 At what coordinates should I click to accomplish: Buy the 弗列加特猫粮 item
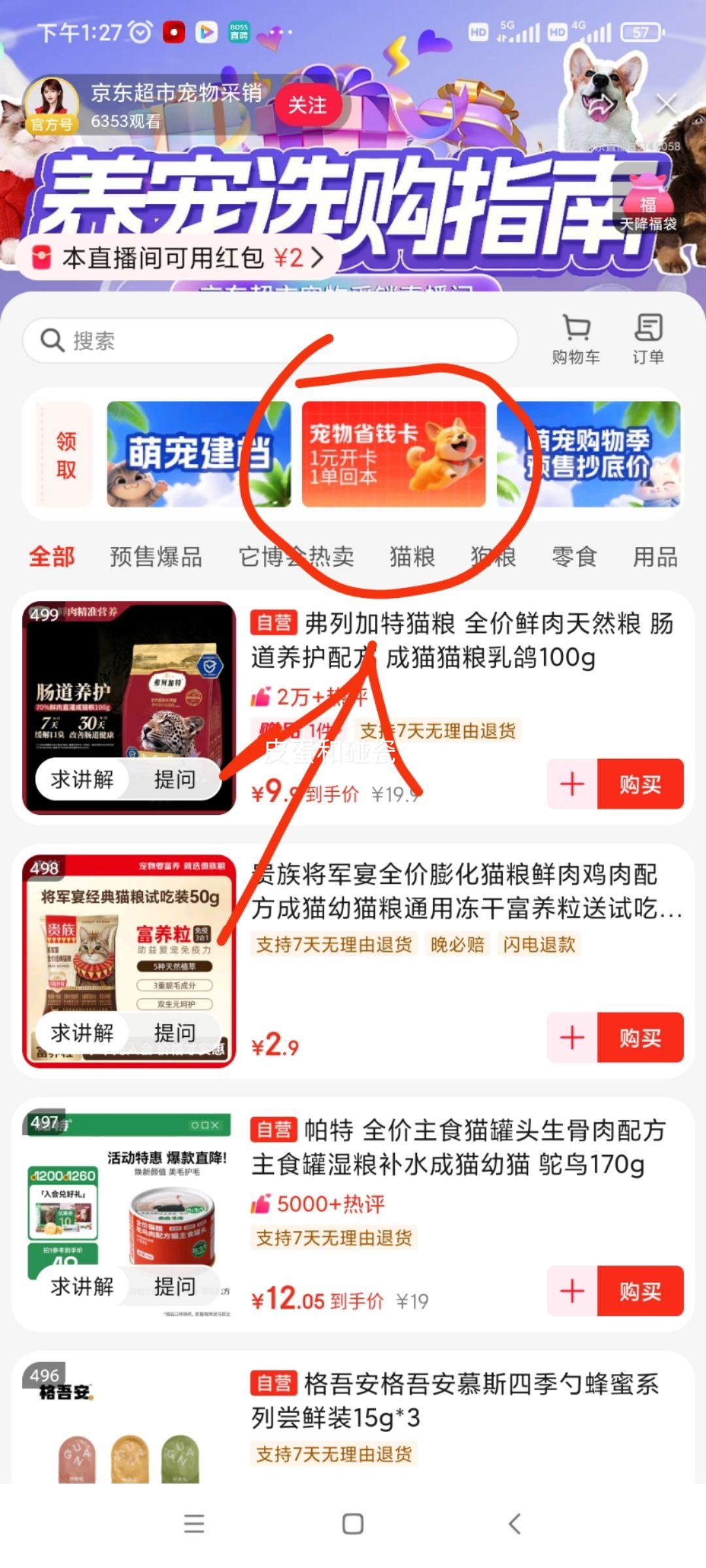640,784
